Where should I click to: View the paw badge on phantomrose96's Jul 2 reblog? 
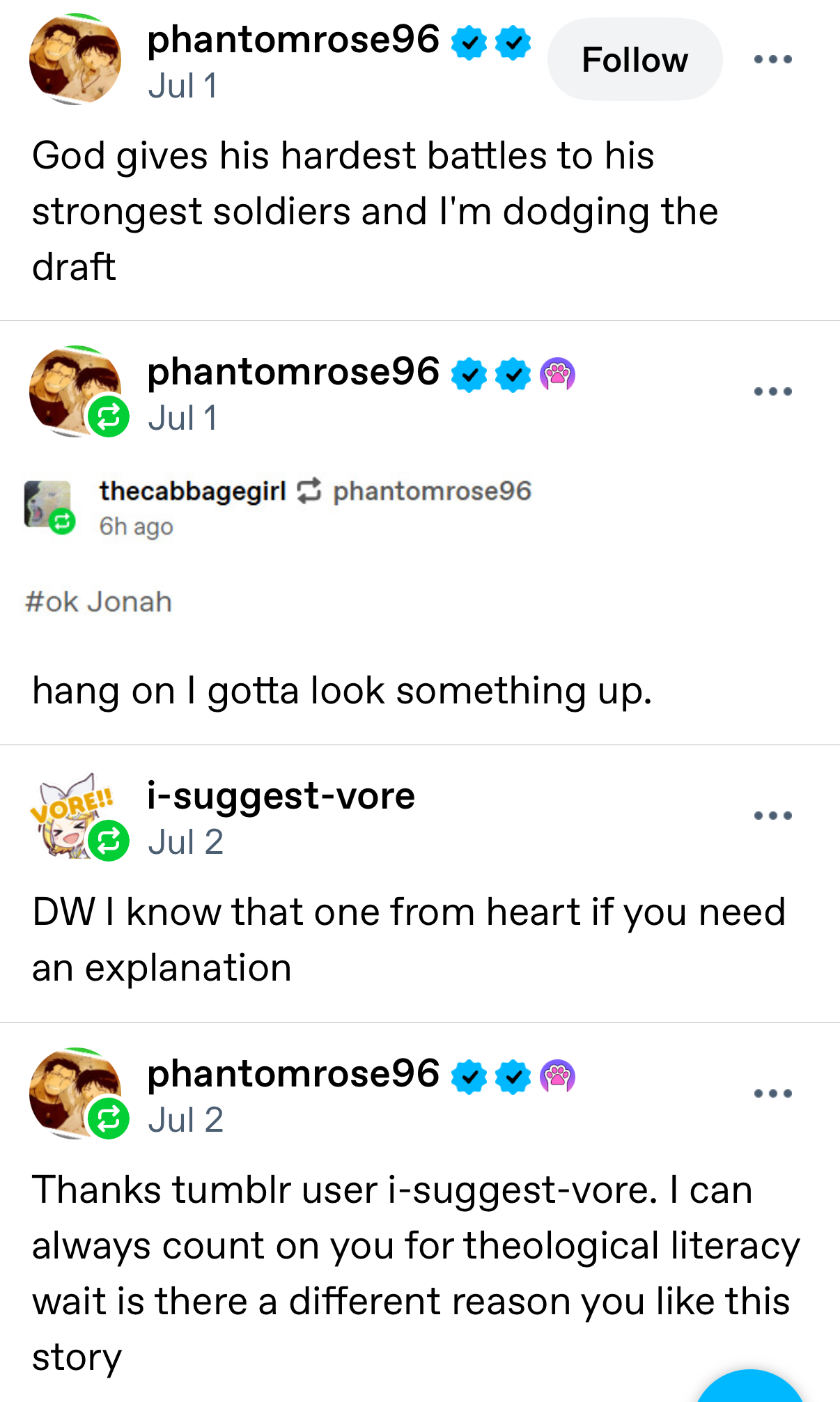click(557, 1077)
